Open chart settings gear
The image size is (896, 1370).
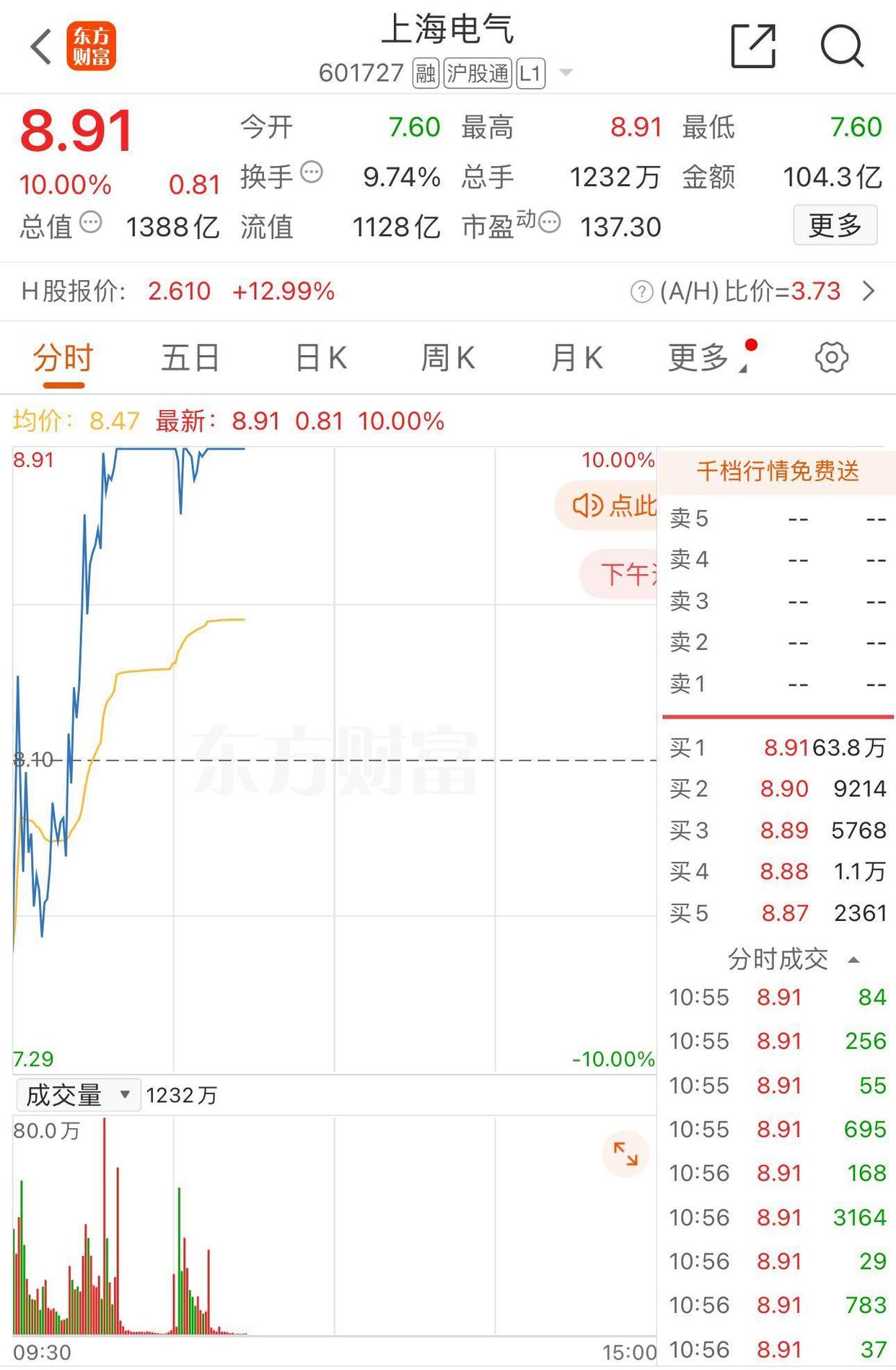coord(831,358)
